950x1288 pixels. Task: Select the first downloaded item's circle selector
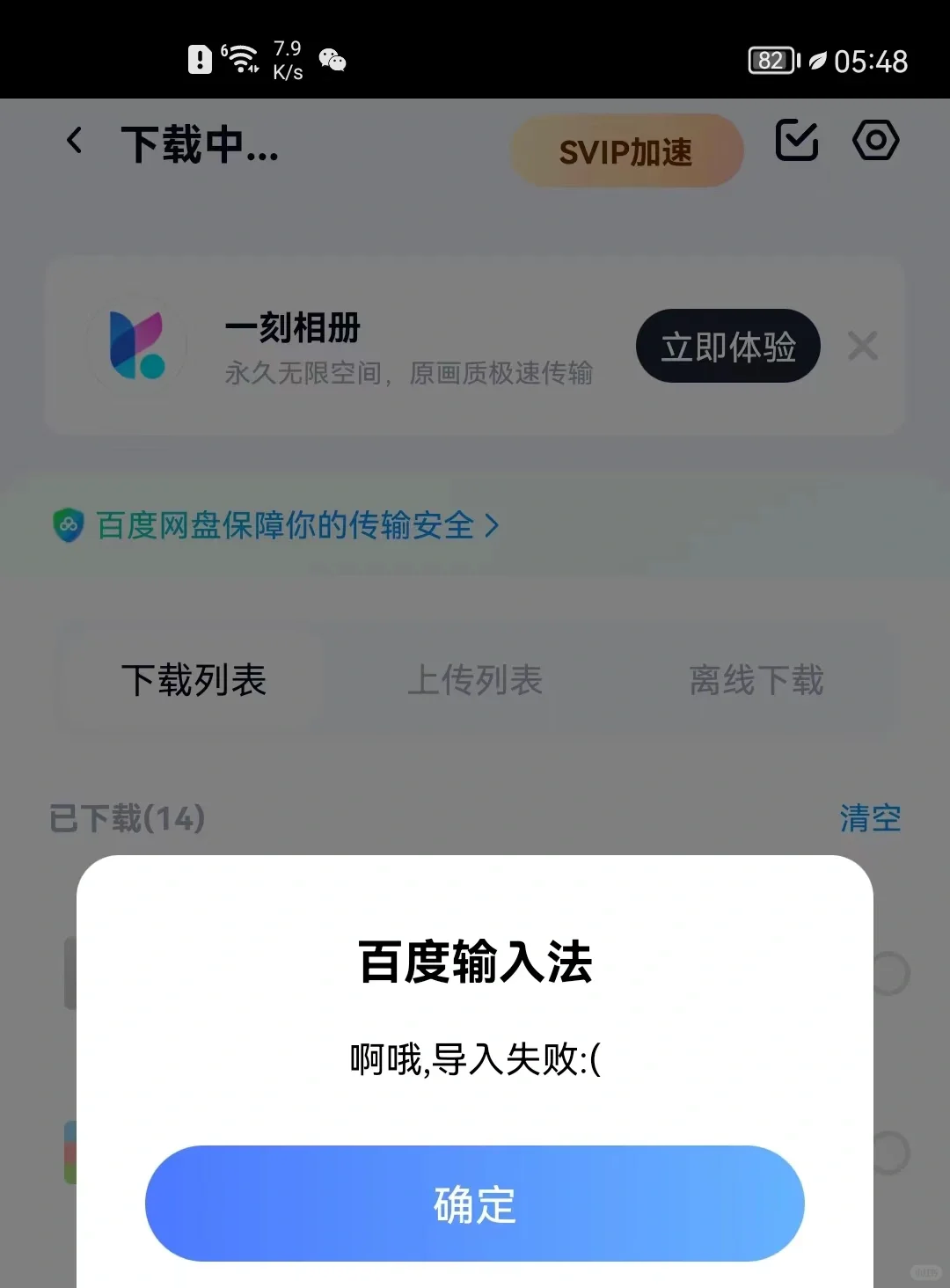(891, 972)
